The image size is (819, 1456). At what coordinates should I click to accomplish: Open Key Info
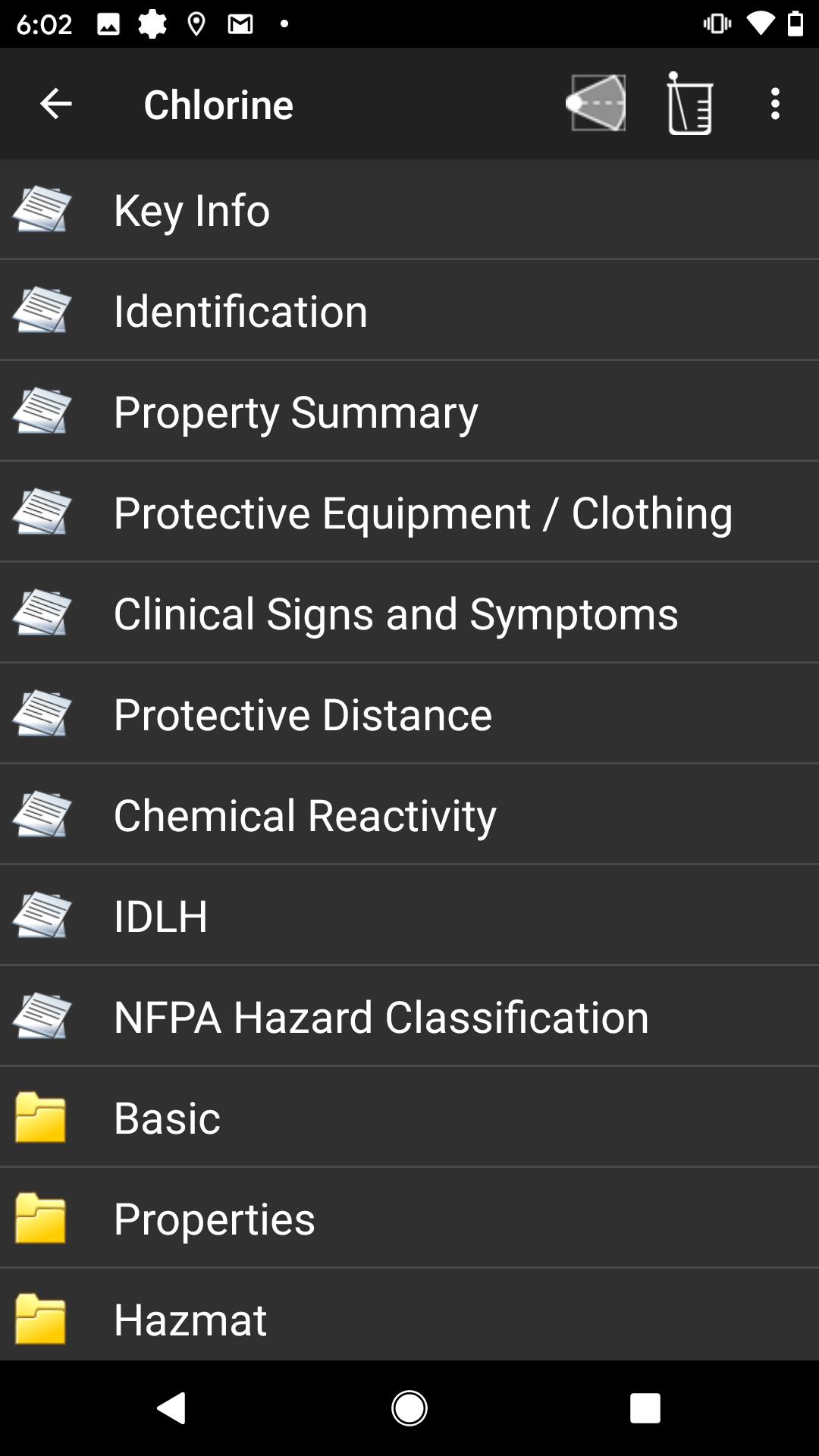coord(409,209)
